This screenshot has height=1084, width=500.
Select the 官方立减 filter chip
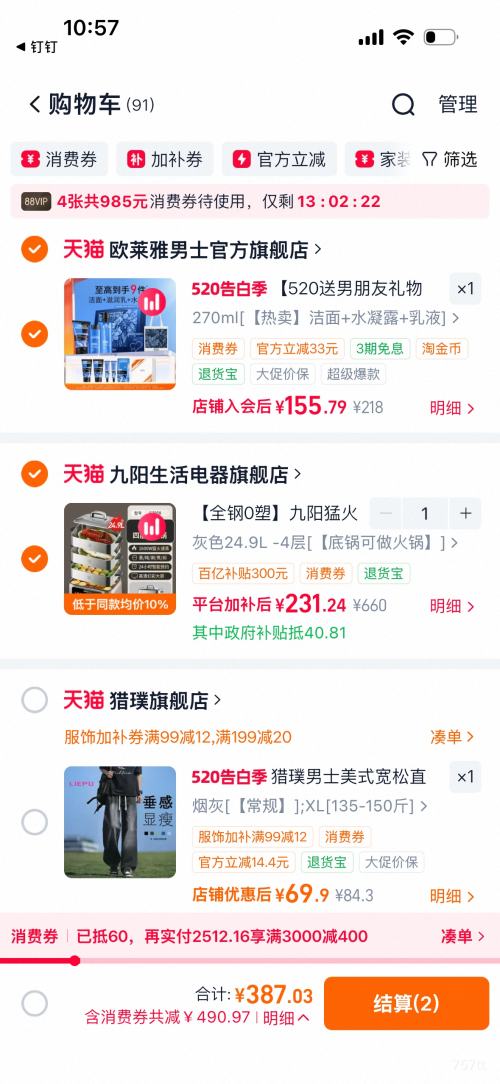(x=279, y=160)
